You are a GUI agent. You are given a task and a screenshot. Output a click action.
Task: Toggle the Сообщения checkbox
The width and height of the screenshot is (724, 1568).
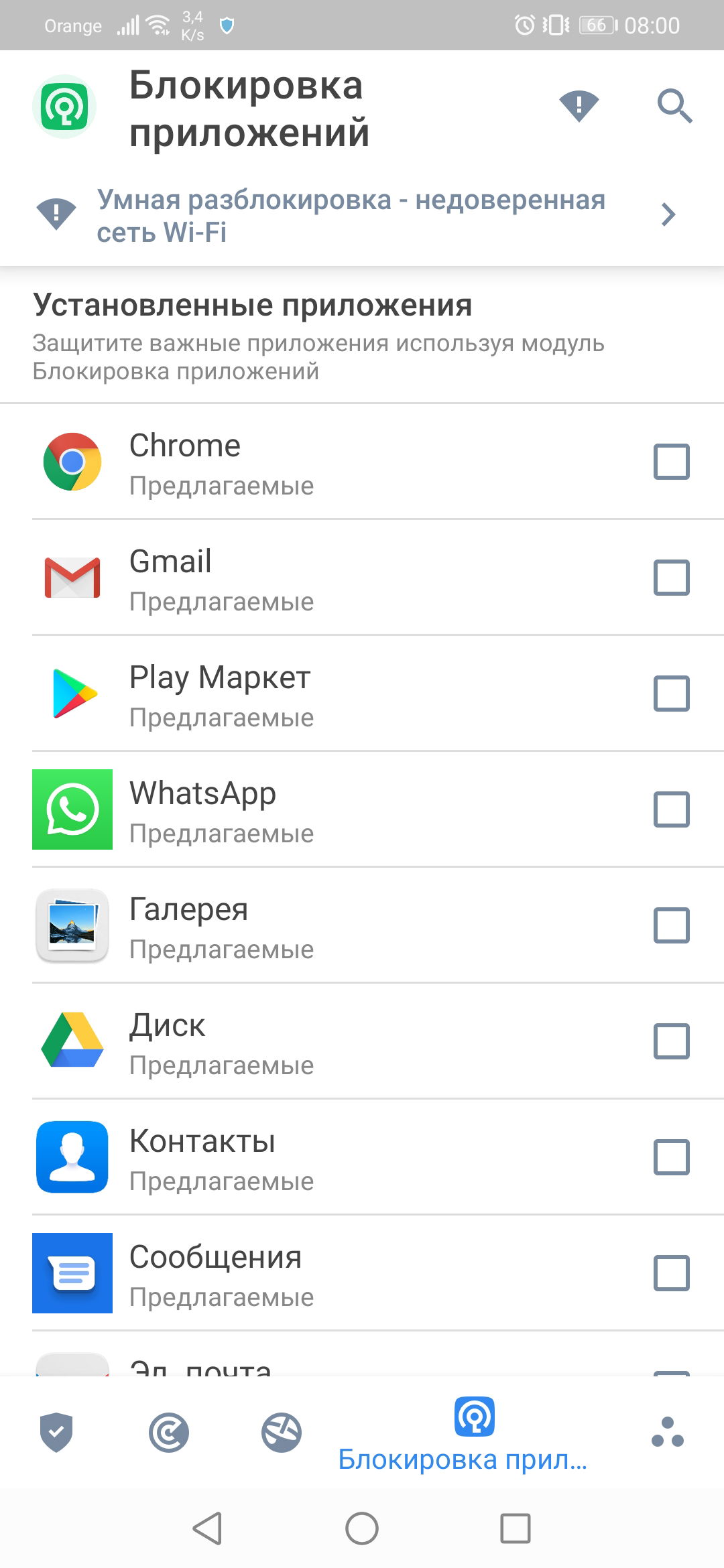671,1273
